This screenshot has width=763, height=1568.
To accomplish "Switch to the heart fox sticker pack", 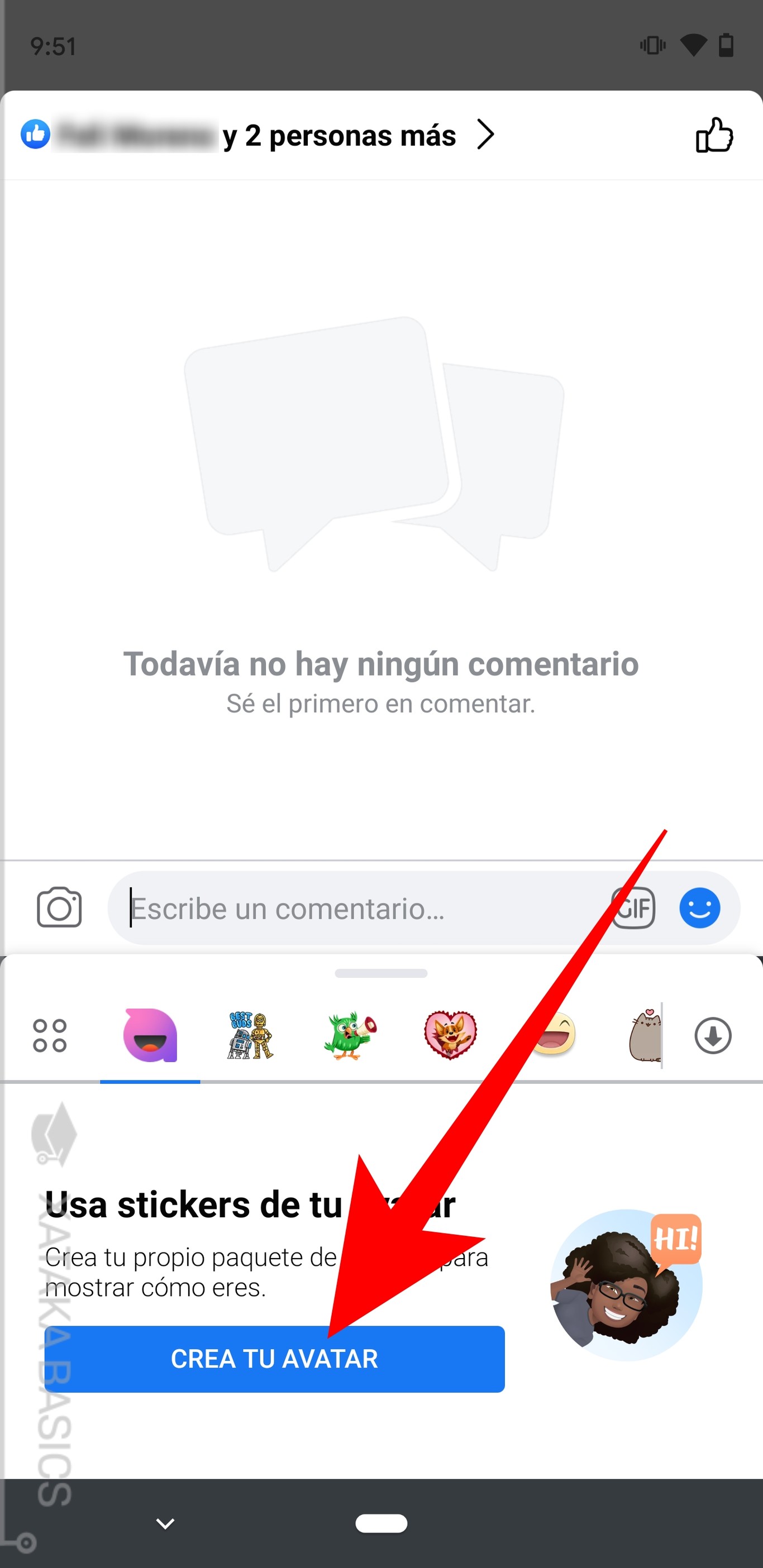I will [x=451, y=1035].
